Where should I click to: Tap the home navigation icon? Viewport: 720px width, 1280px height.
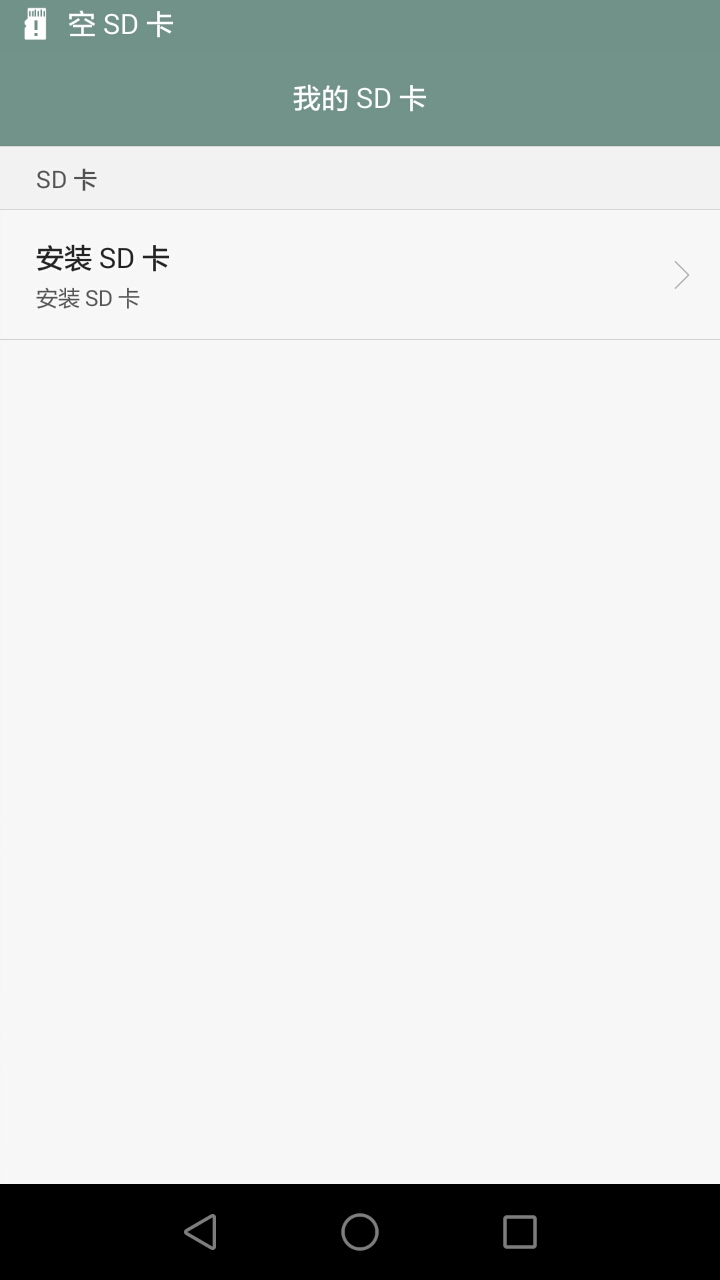pos(359,1232)
